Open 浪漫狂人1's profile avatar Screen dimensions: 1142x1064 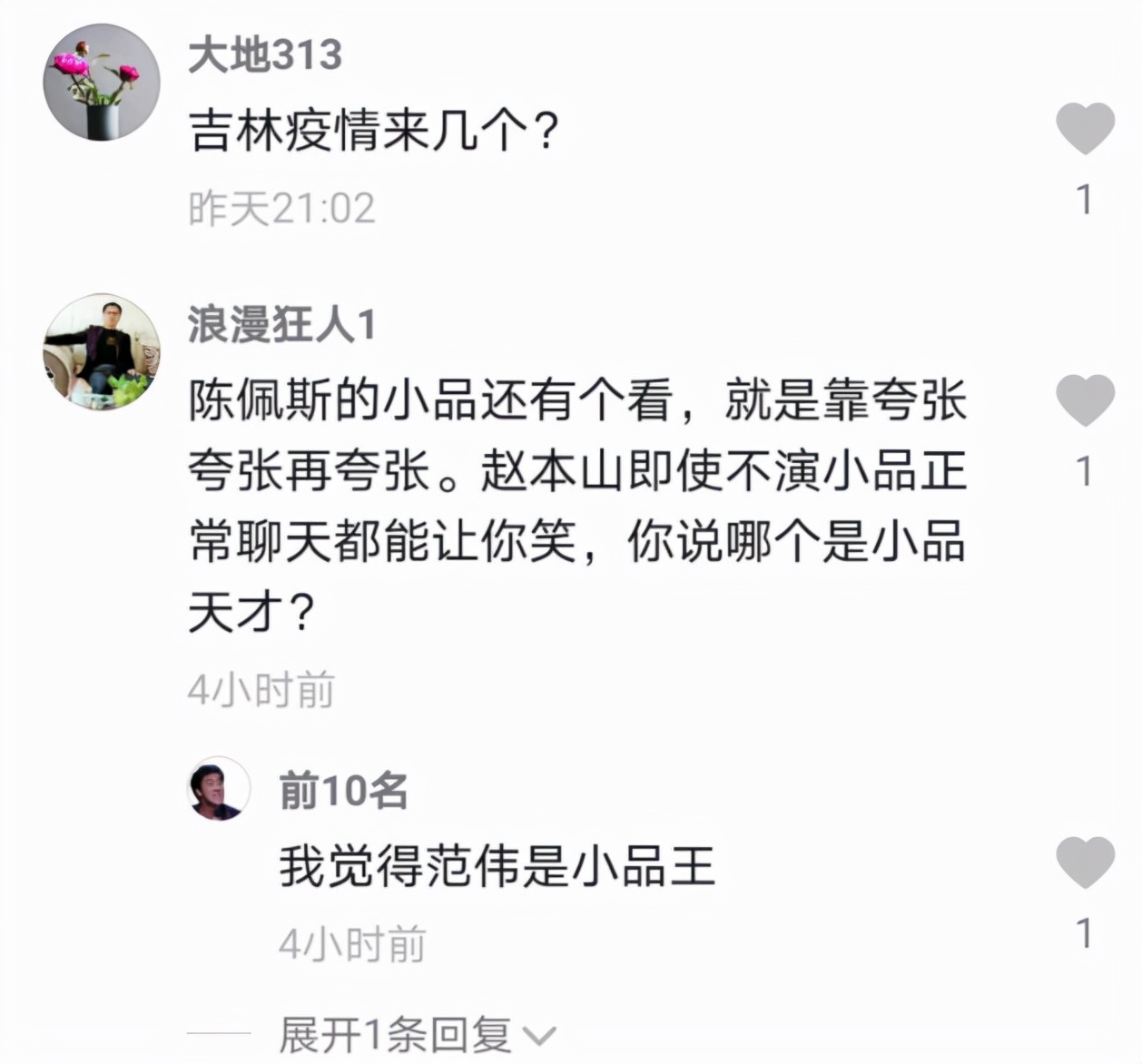[x=102, y=352]
